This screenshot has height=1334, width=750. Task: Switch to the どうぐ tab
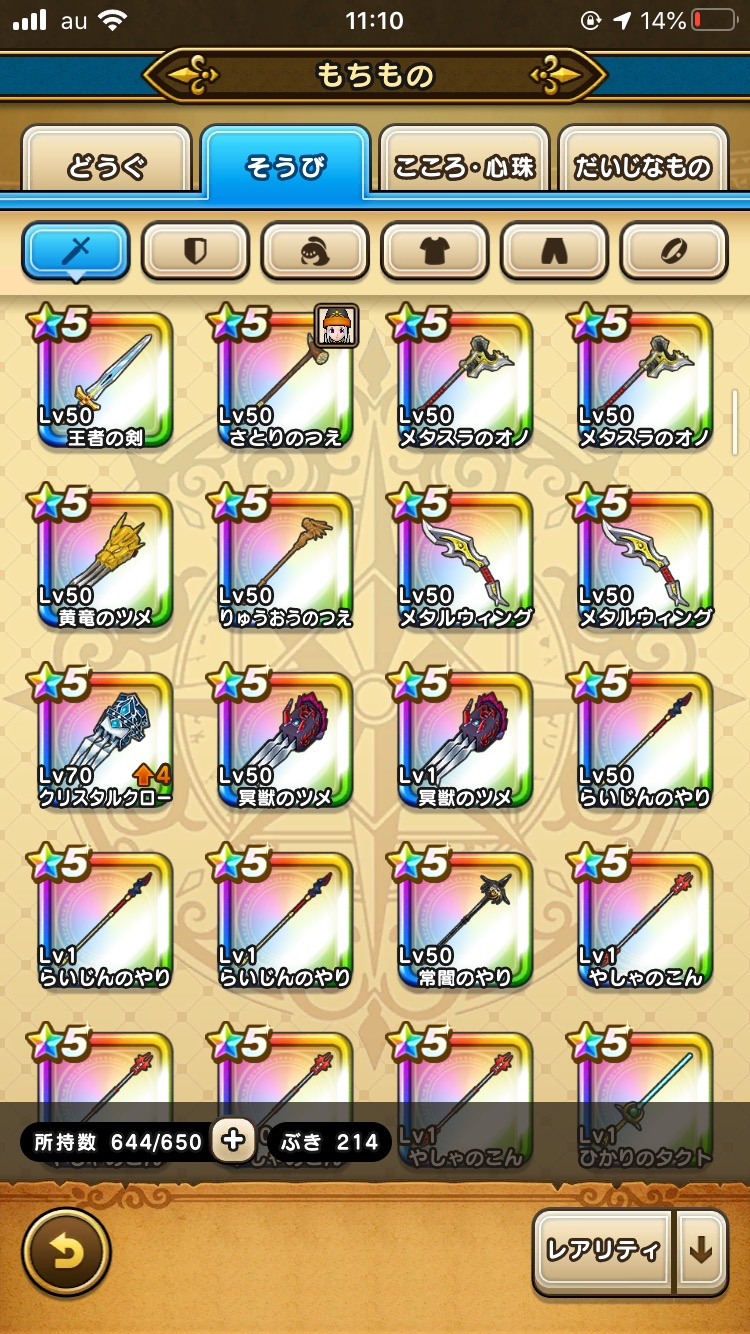[x=106, y=161]
